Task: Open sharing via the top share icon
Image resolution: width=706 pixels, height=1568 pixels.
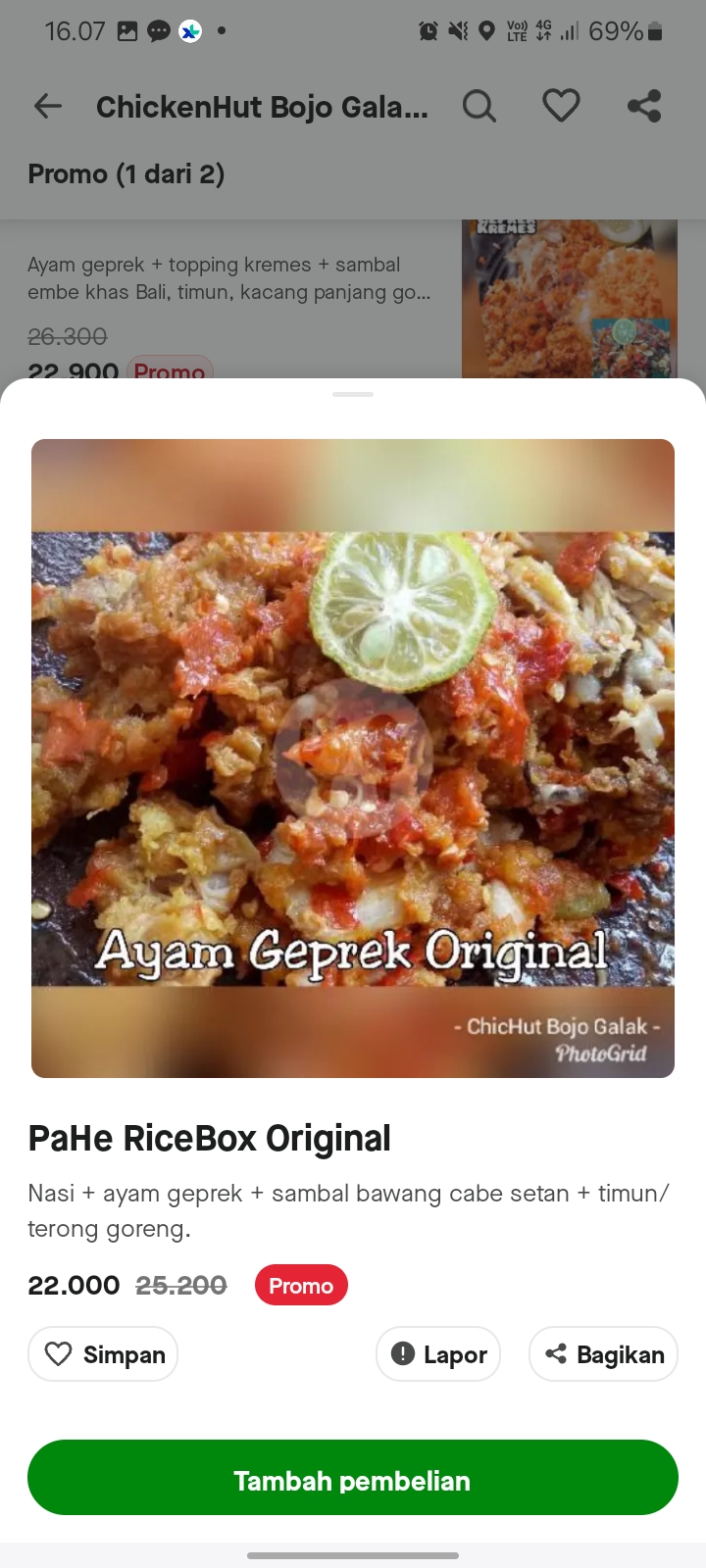Action: tap(644, 106)
